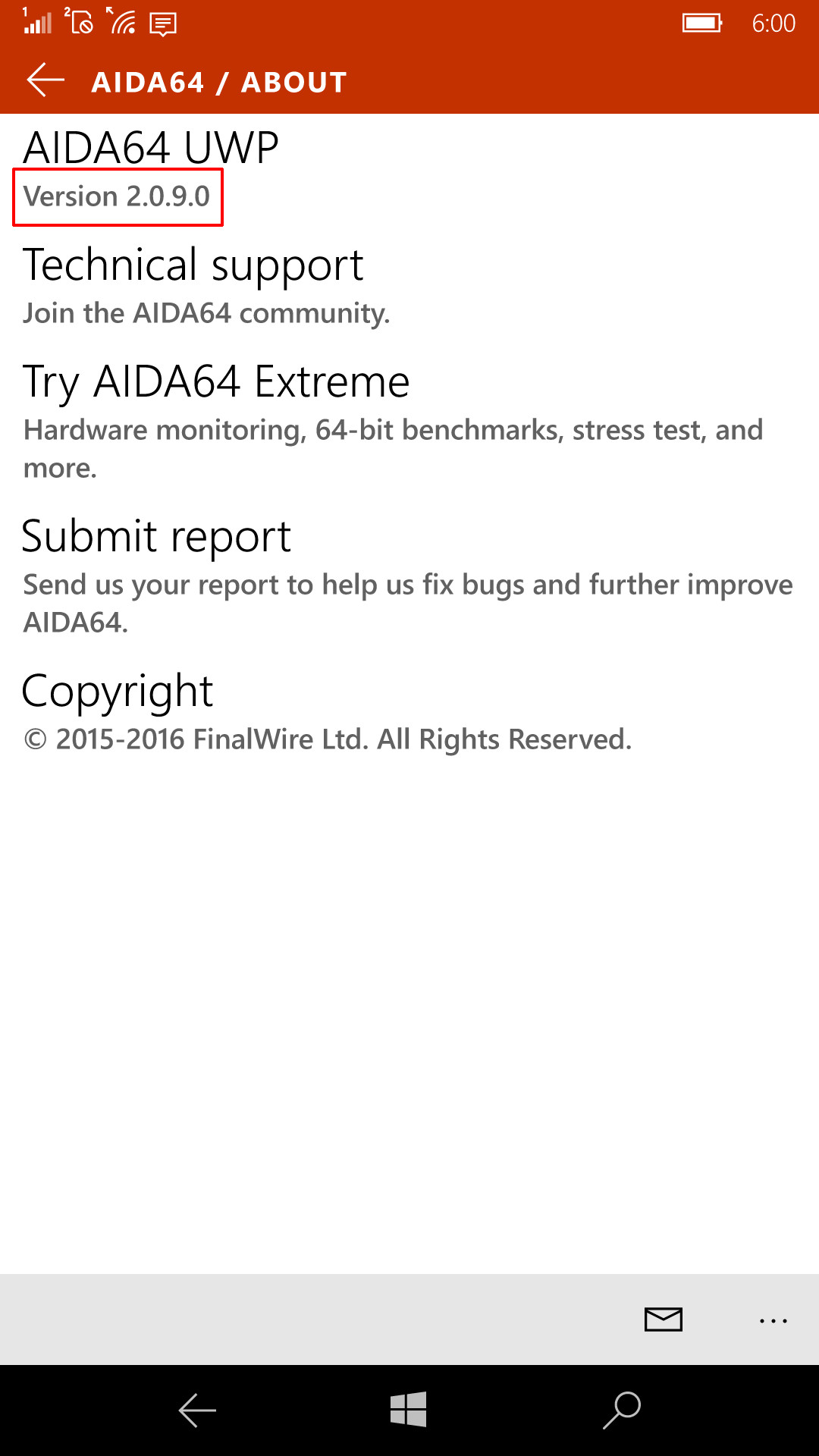Choose Submit report to send feedback
Viewport: 819px width, 1456px height.
(x=156, y=535)
